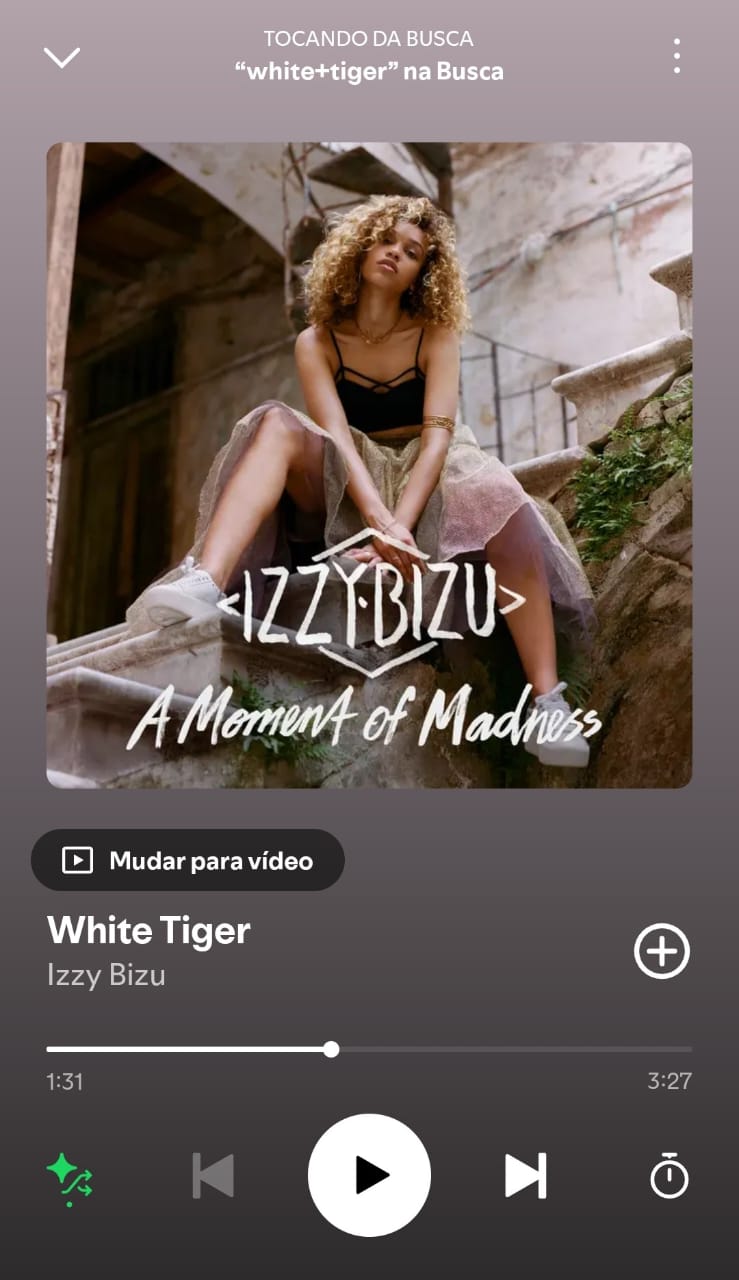Go to the previous track

coord(211,1177)
